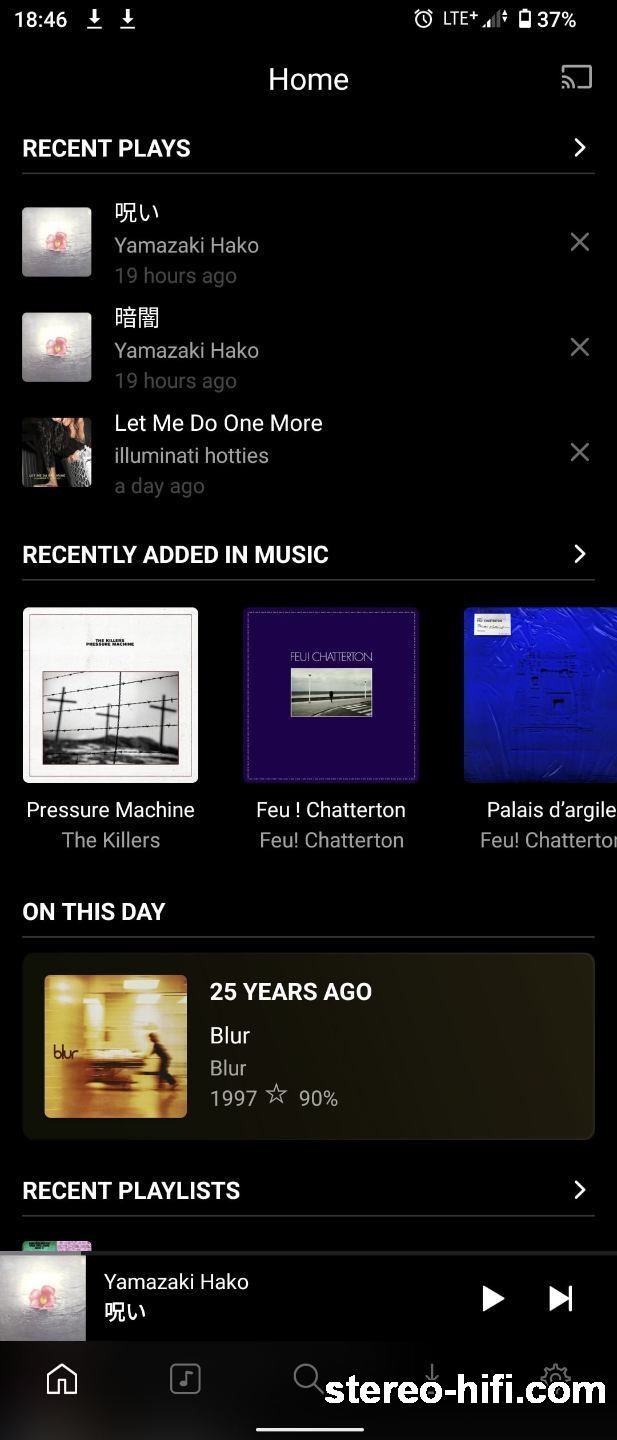Expand Recently Added in Music arrow

(579, 554)
